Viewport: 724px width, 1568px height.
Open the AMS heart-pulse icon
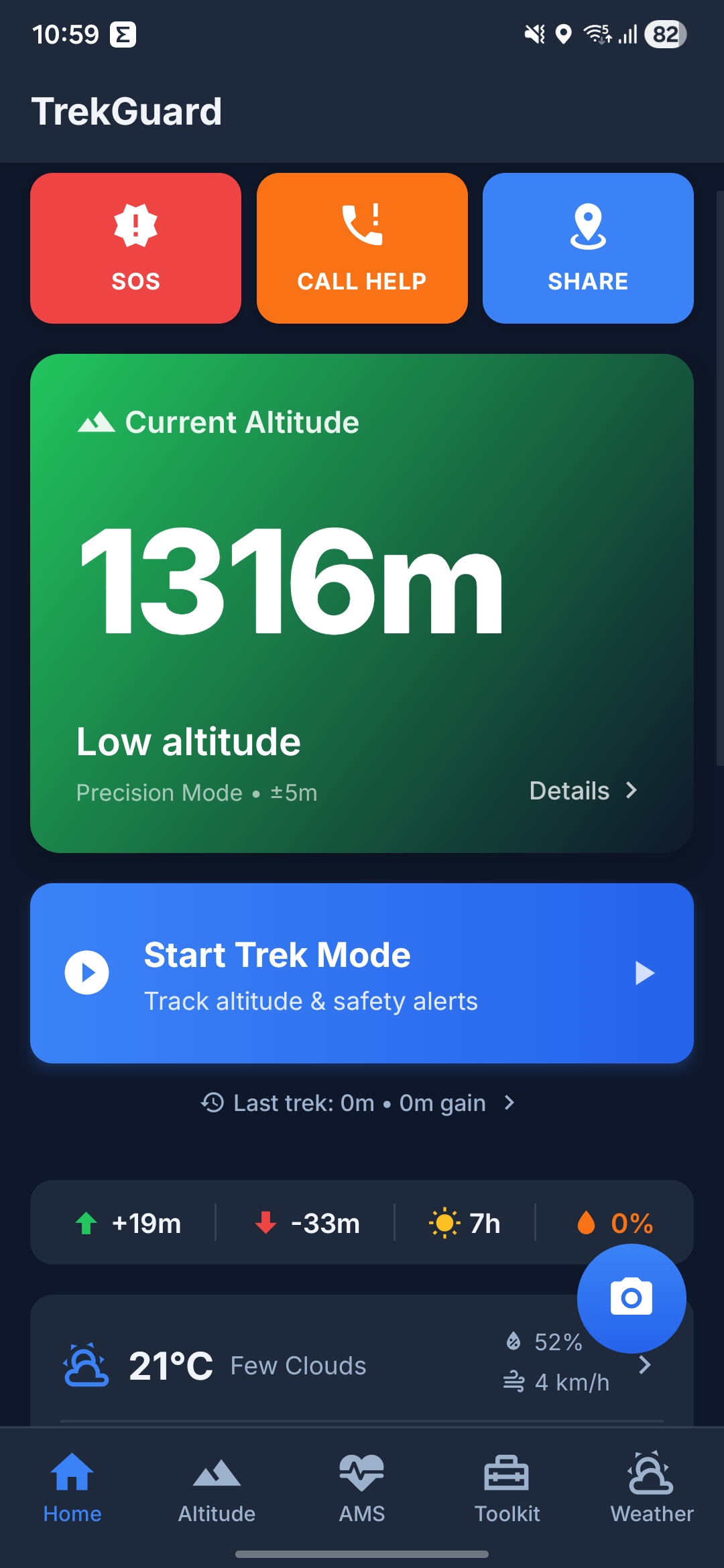(361, 1474)
